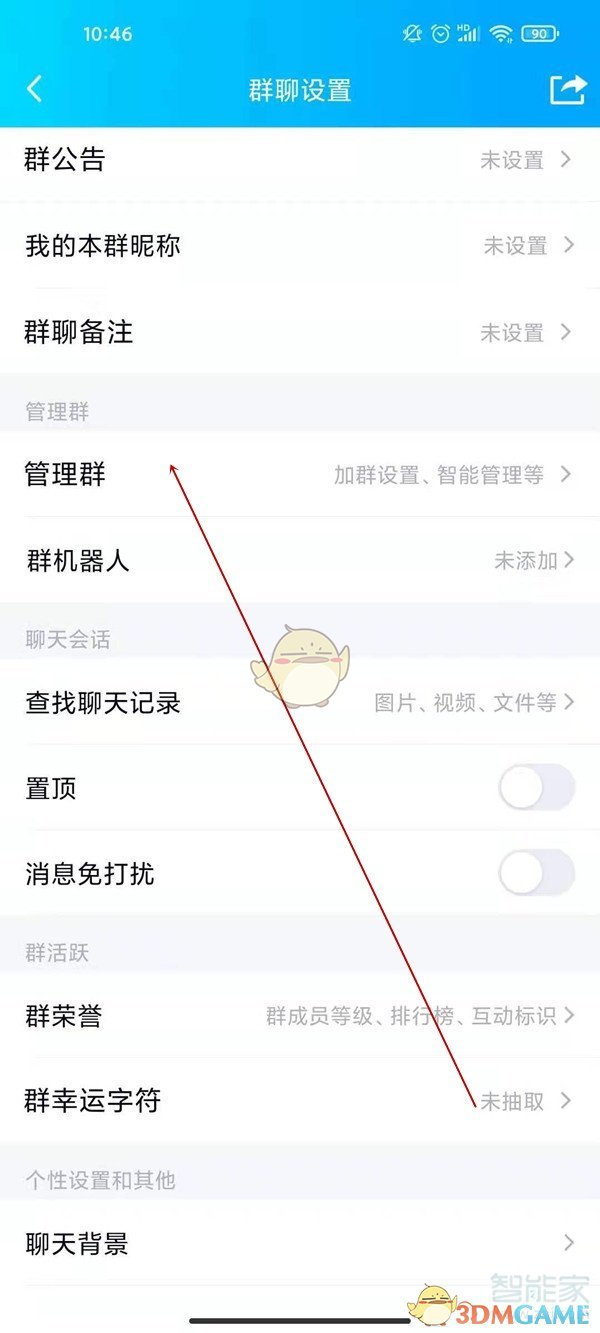
Task: Toggle the 置顶 switch
Action: pyautogui.click(x=537, y=788)
